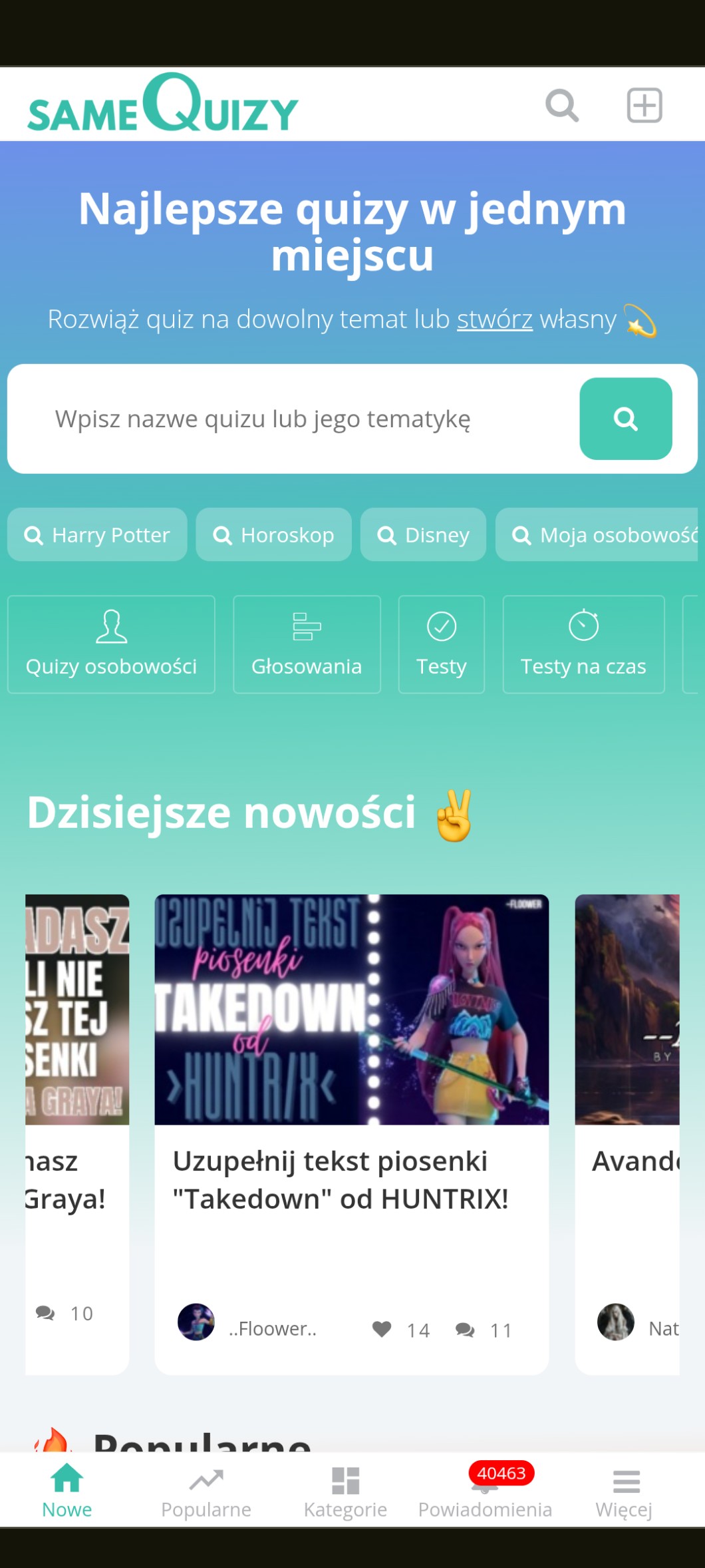705x1568 pixels.
Task: Open the Więcej menu tab
Action: point(624,1491)
